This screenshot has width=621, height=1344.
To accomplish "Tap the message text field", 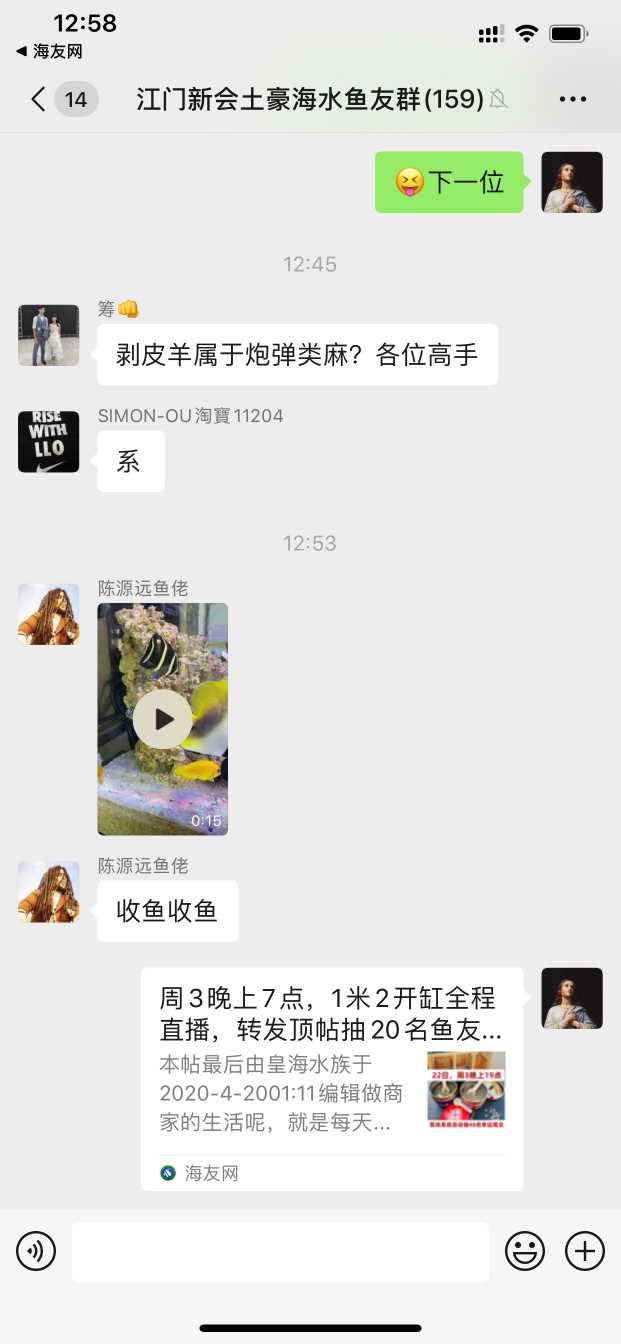I will (280, 1251).
